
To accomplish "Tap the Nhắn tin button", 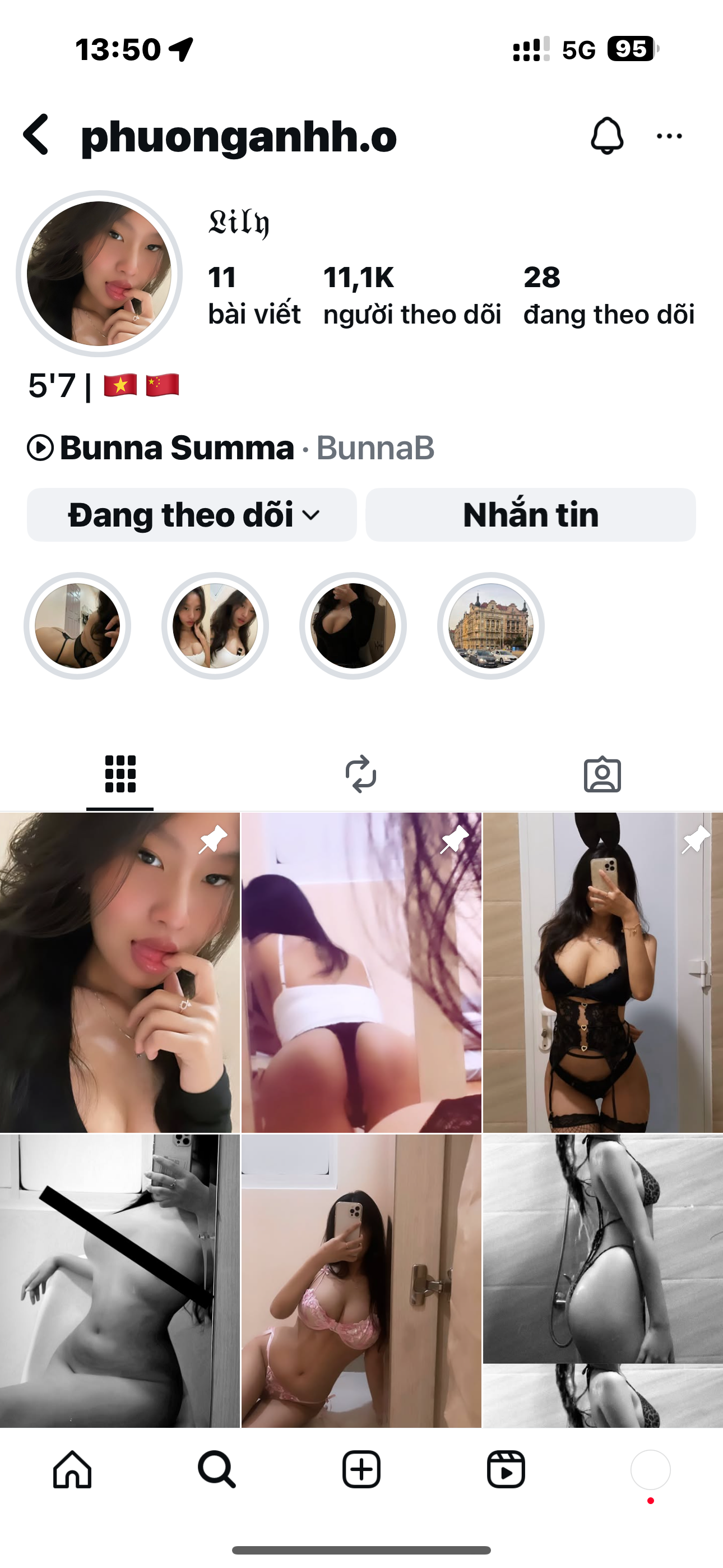I will click(530, 515).
